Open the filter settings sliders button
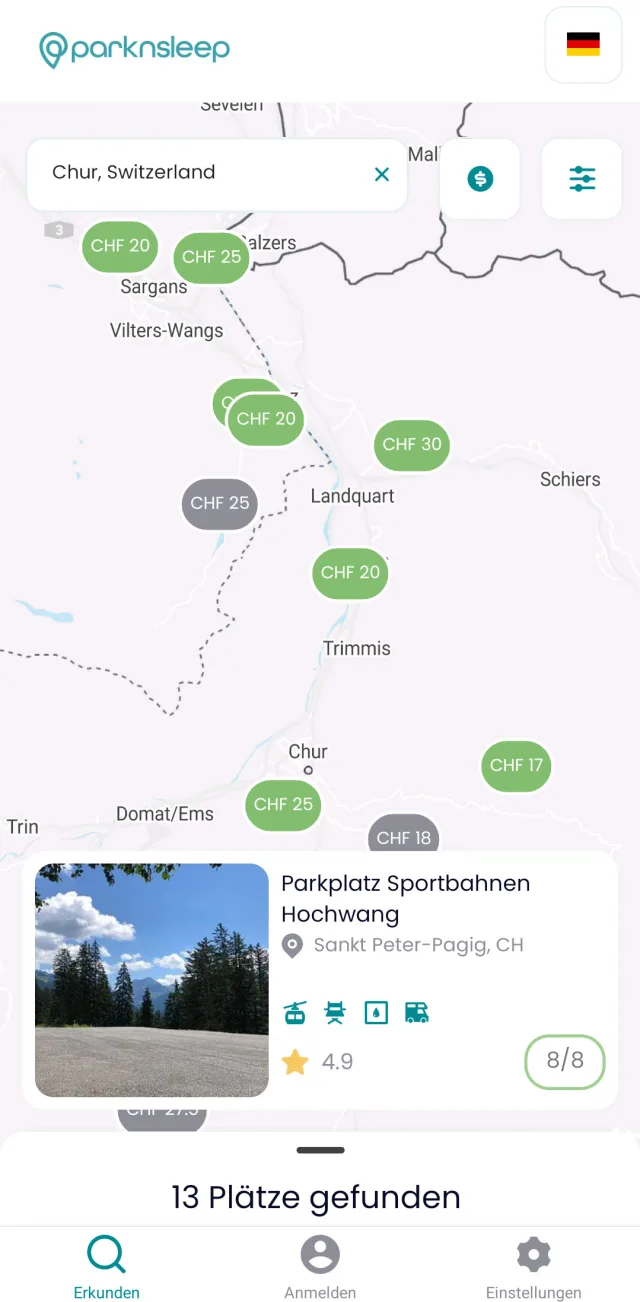The height and width of the screenshot is (1302, 640). click(582, 179)
